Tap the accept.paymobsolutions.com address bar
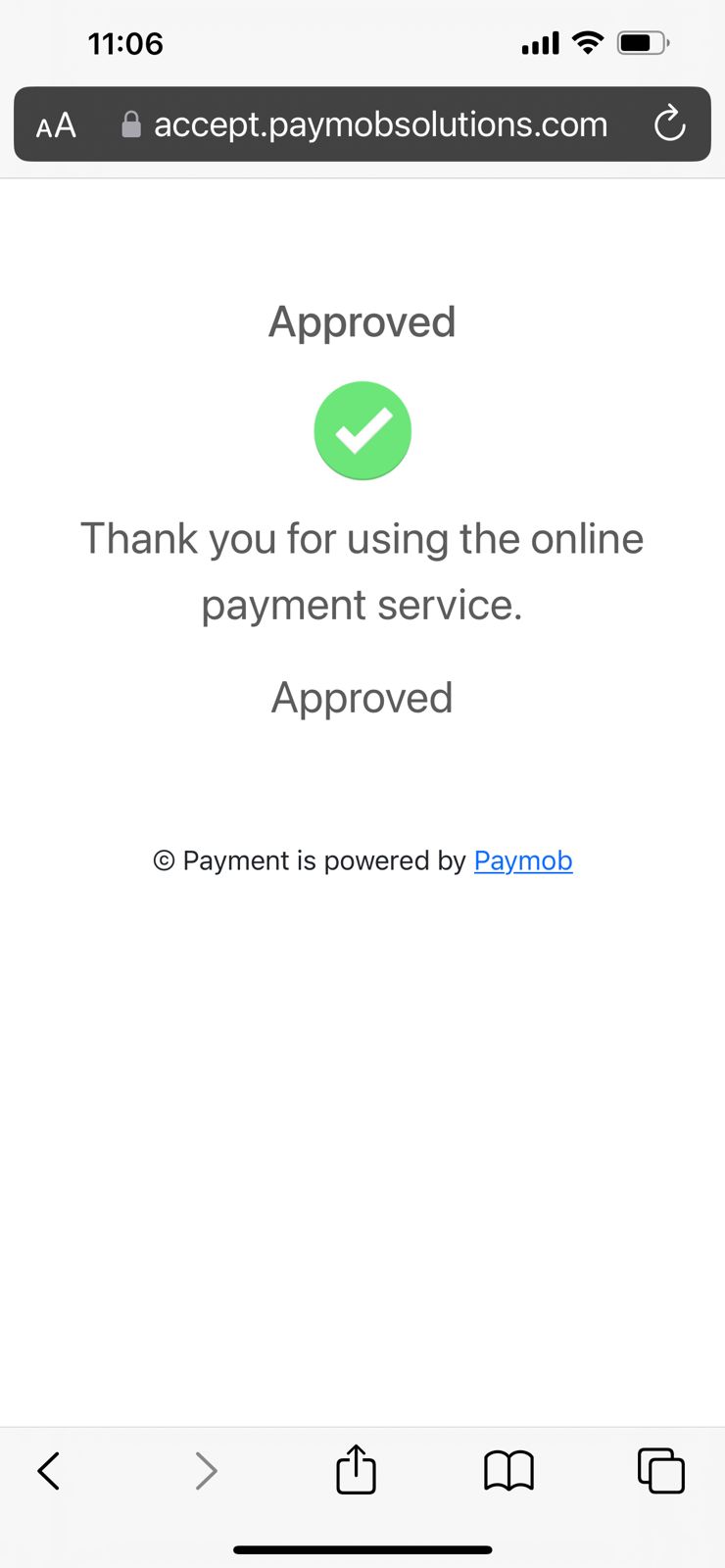This screenshot has height=1568, width=725. 364,124
